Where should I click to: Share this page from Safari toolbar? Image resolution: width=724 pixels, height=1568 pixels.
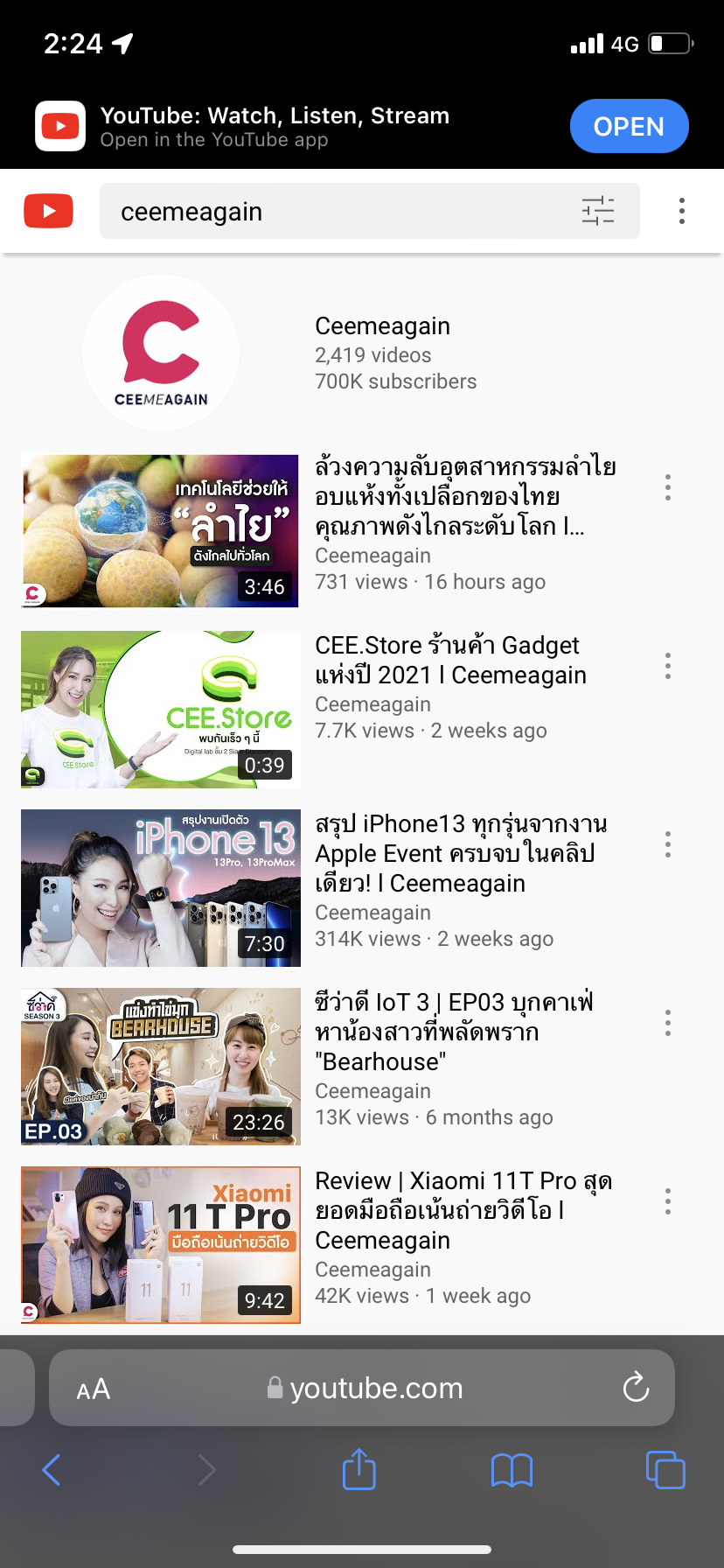tap(359, 1469)
